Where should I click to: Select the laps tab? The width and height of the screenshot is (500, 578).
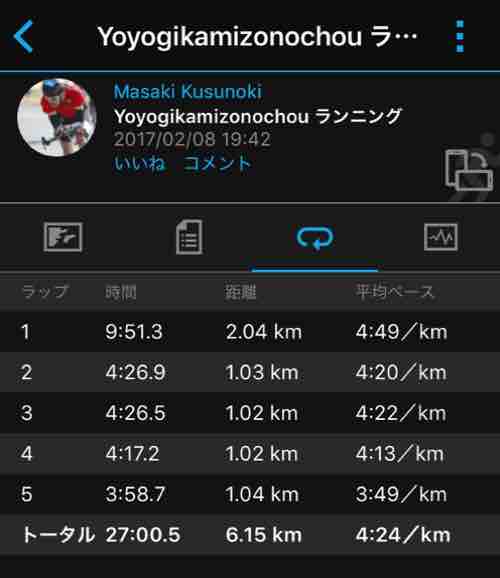point(315,238)
